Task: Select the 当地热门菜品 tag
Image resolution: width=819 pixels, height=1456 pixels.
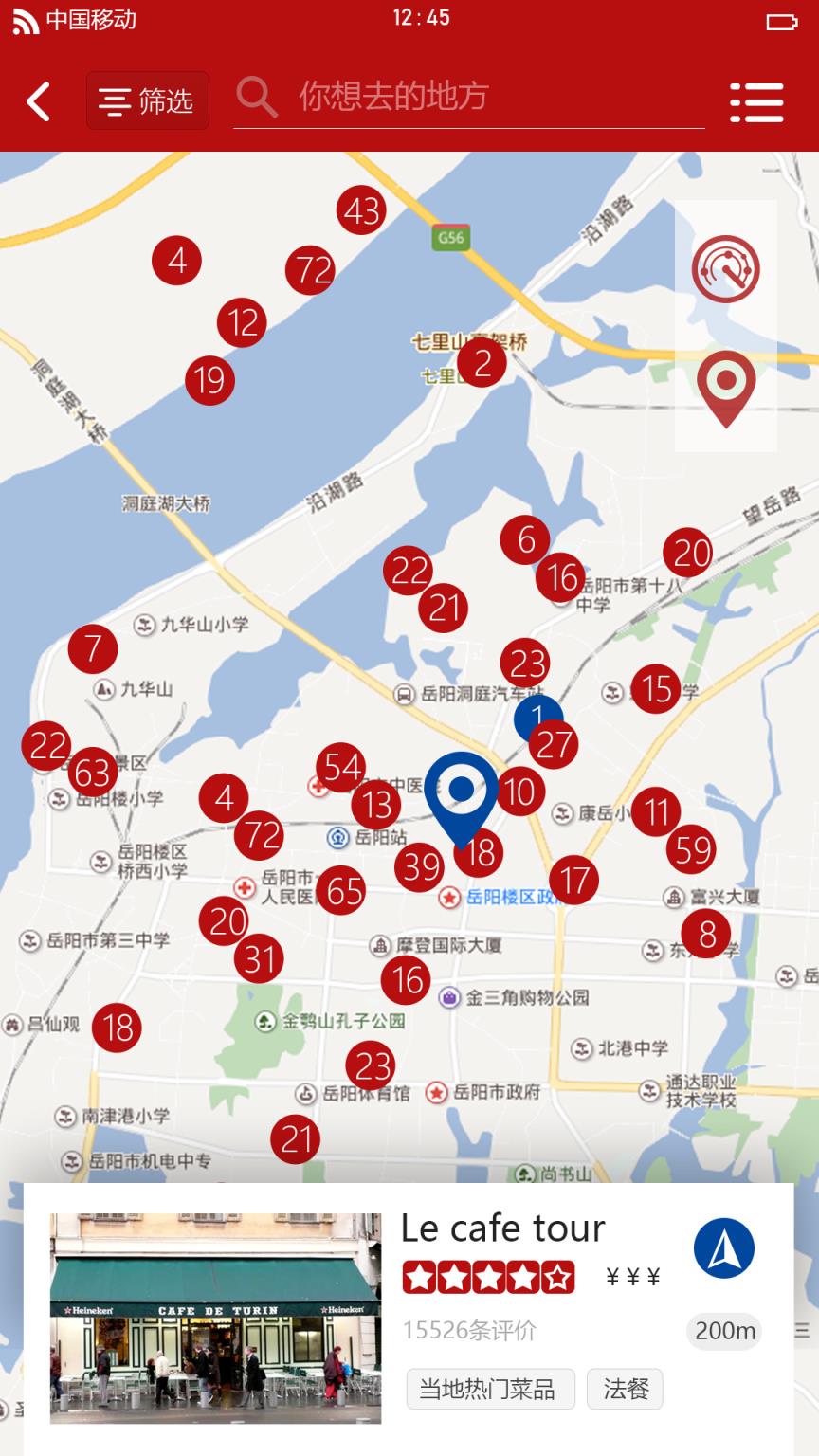Action: (489, 1388)
